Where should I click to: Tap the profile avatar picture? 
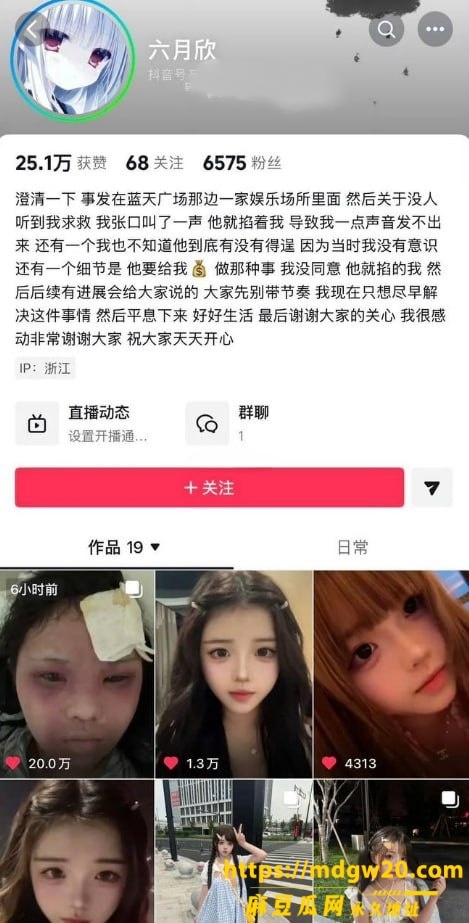point(73,57)
